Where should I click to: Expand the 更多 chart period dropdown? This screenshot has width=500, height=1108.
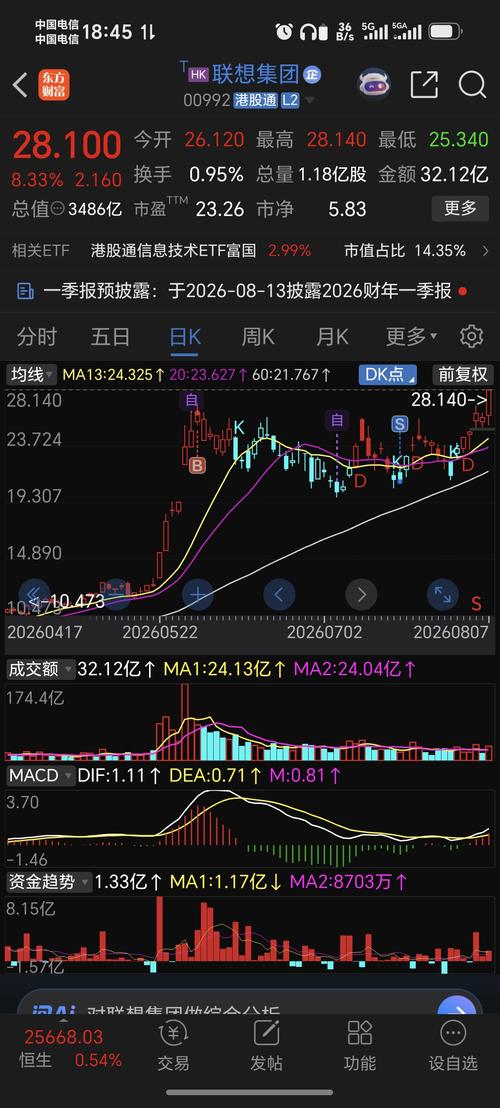coord(411,336)
